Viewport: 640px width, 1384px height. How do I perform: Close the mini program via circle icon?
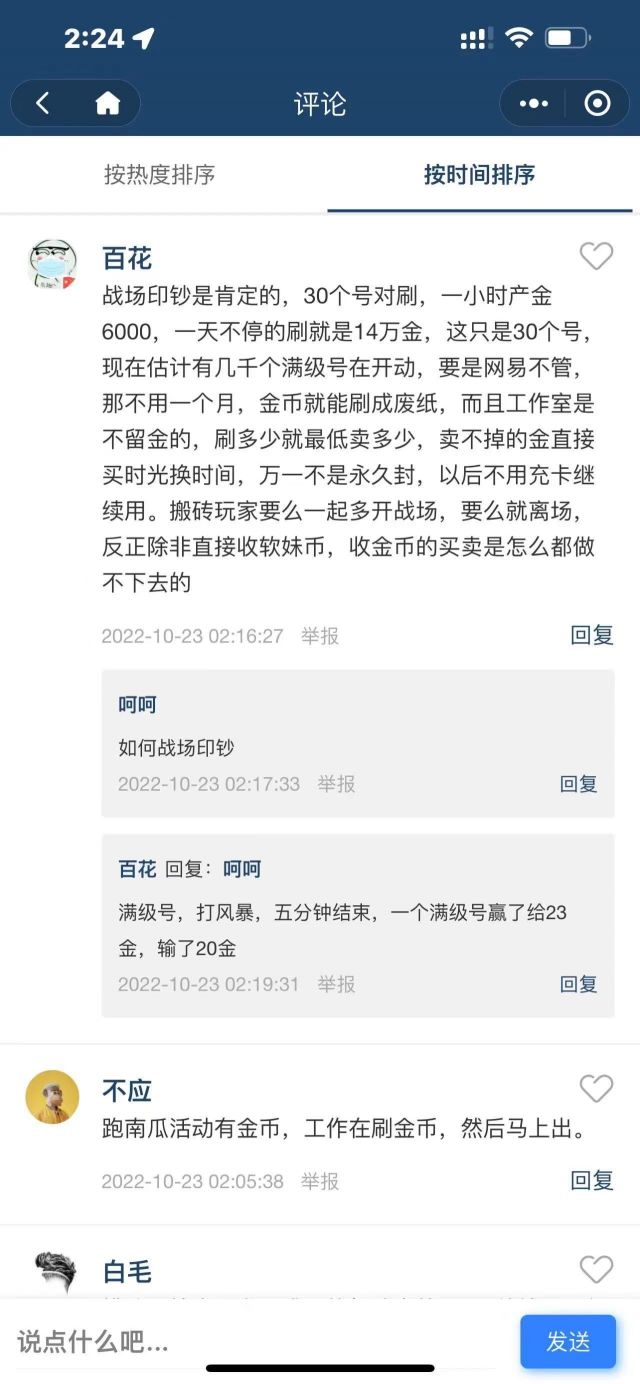(597, 103)
